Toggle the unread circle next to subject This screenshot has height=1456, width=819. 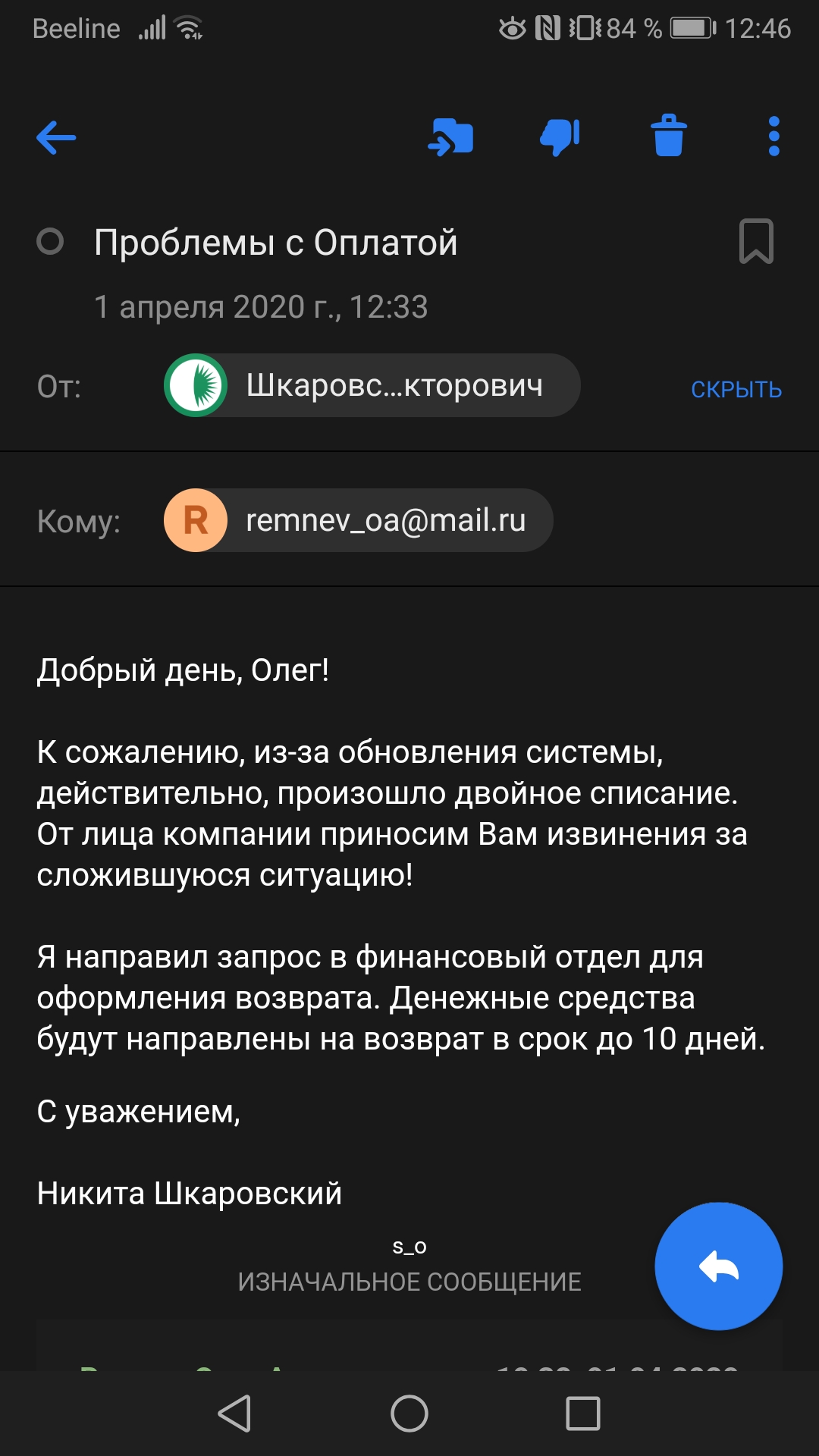tap(50, 242)
